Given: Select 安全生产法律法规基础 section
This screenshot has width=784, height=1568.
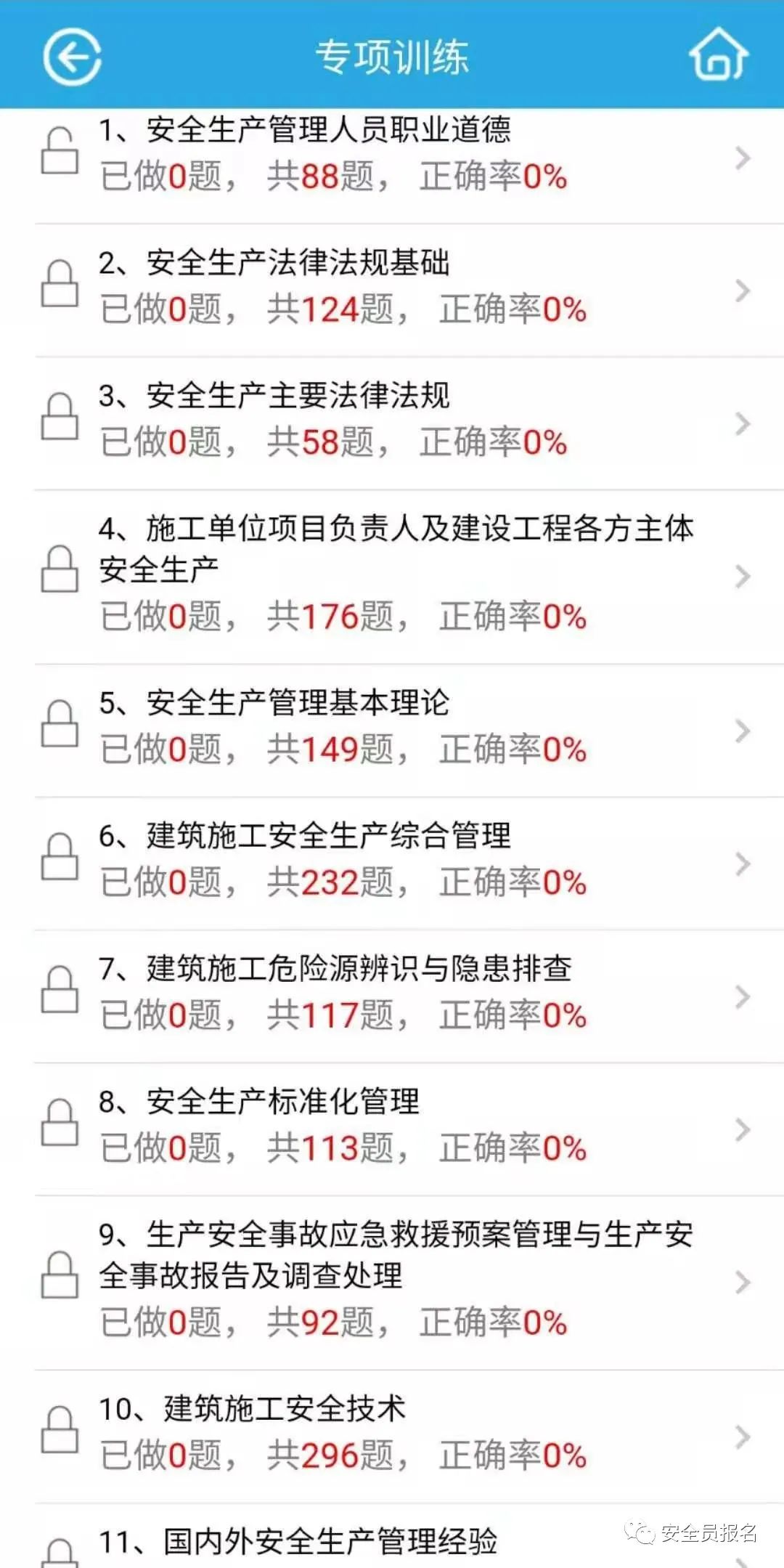Looking at the screenshot, I should coord(392,291).
